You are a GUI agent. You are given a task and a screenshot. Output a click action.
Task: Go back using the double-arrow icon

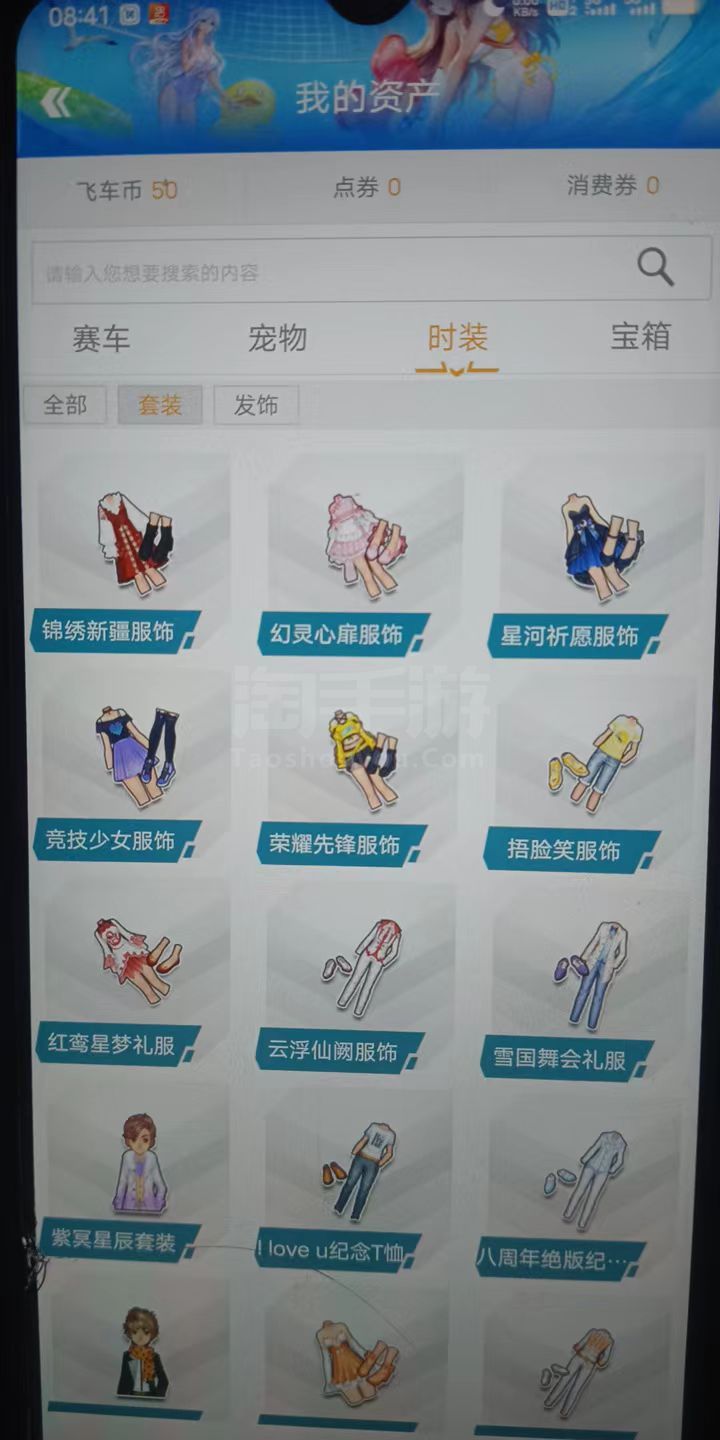point(57,101)
